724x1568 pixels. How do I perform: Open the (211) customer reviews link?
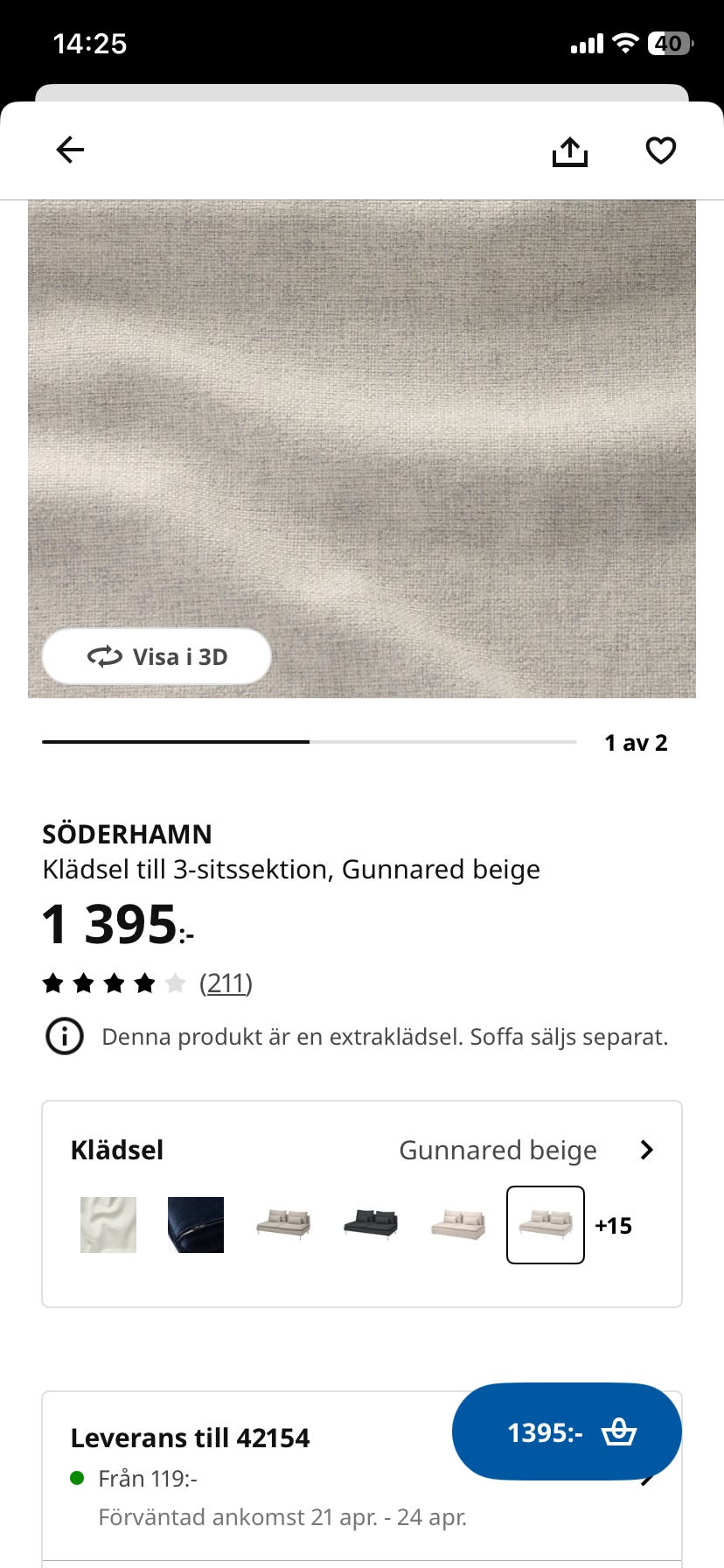click(x=226, y=983)
